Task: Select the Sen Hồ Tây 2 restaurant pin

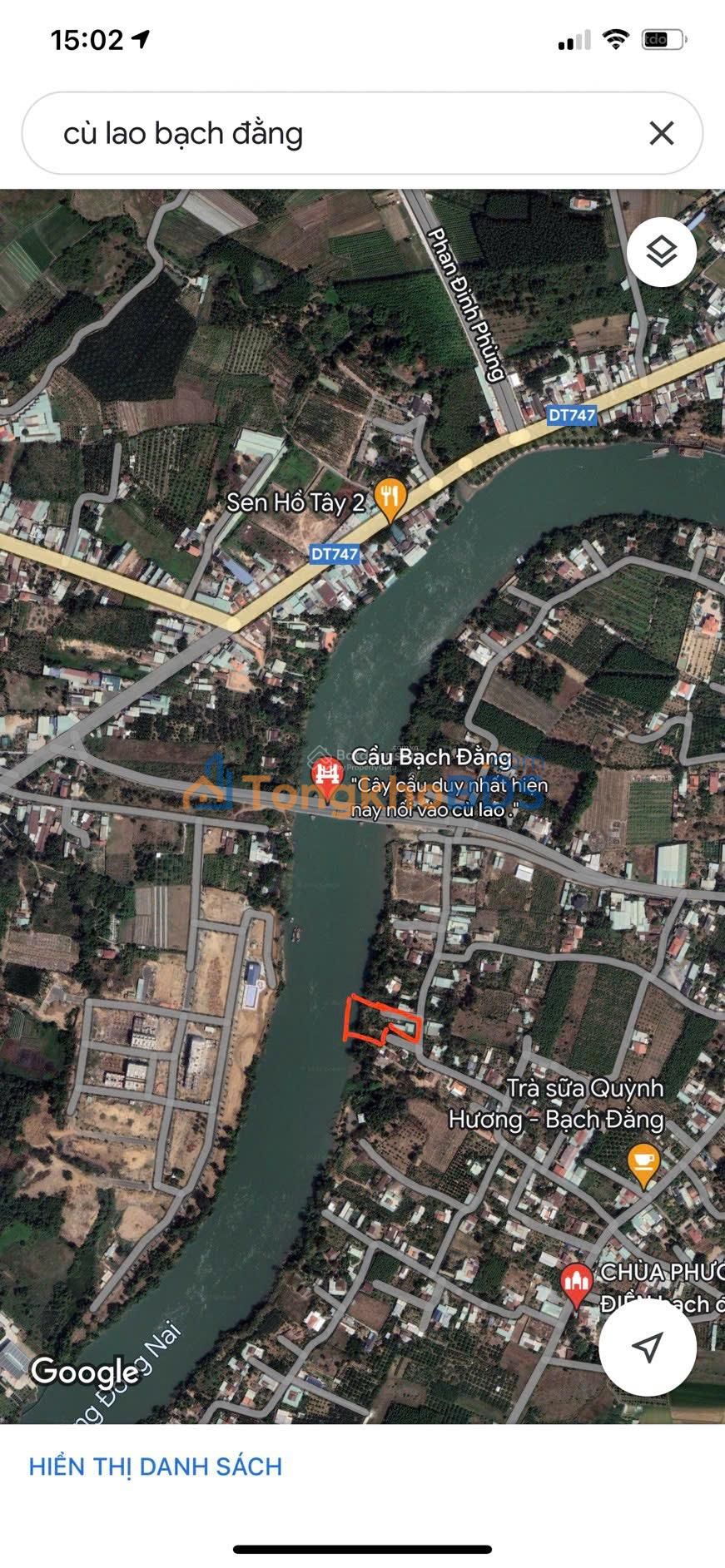Action: pyautogui.click(x=390, y=499)
